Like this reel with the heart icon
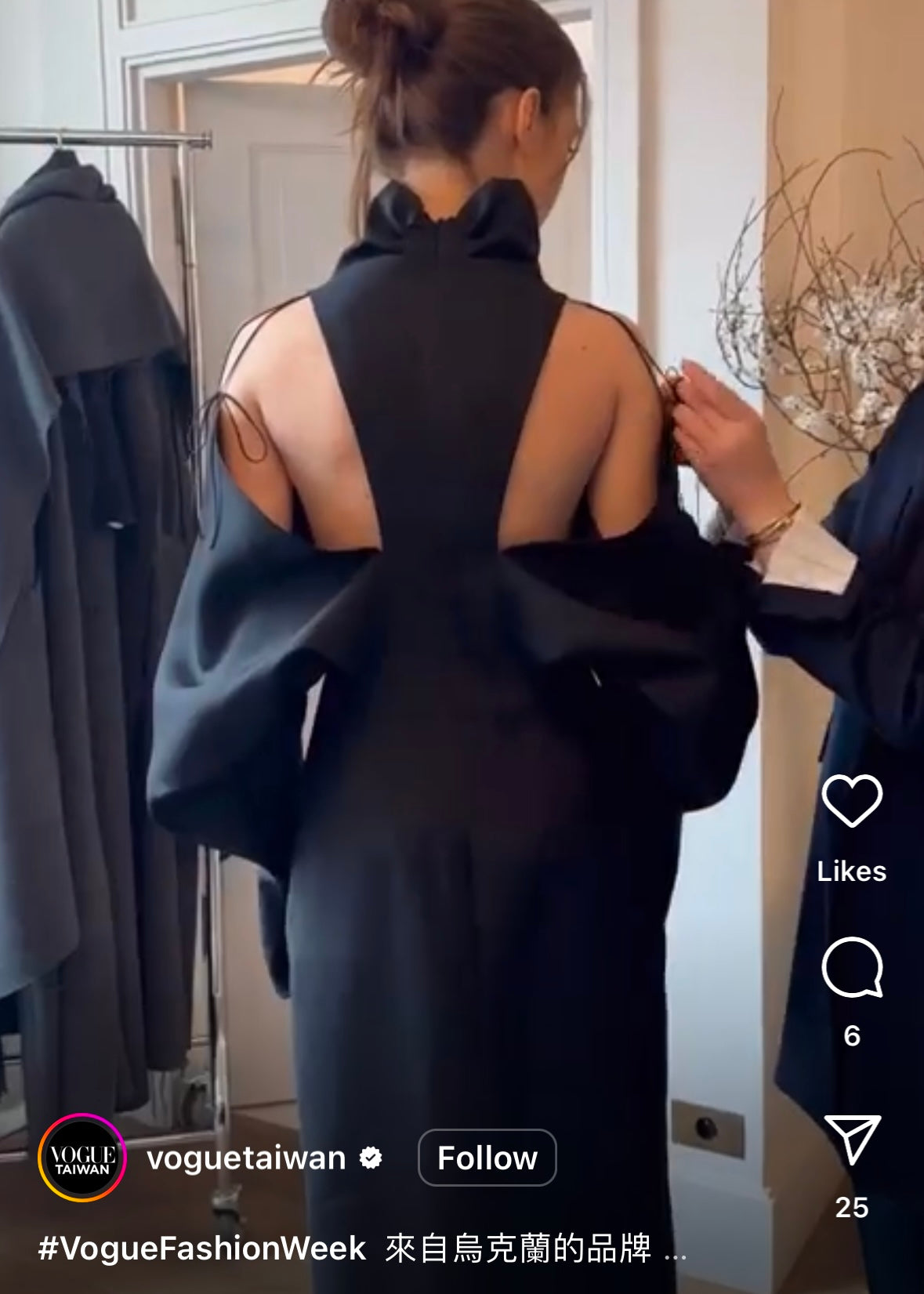The height and width of the screenshot is (1294, 924). click(x=852, y=800)
